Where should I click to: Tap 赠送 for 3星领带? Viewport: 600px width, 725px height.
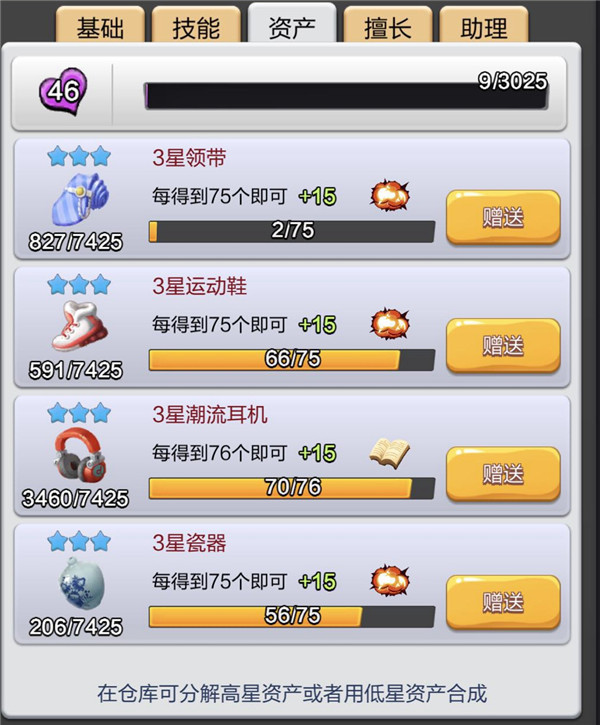pyautogui.click(x=502, y=217)
